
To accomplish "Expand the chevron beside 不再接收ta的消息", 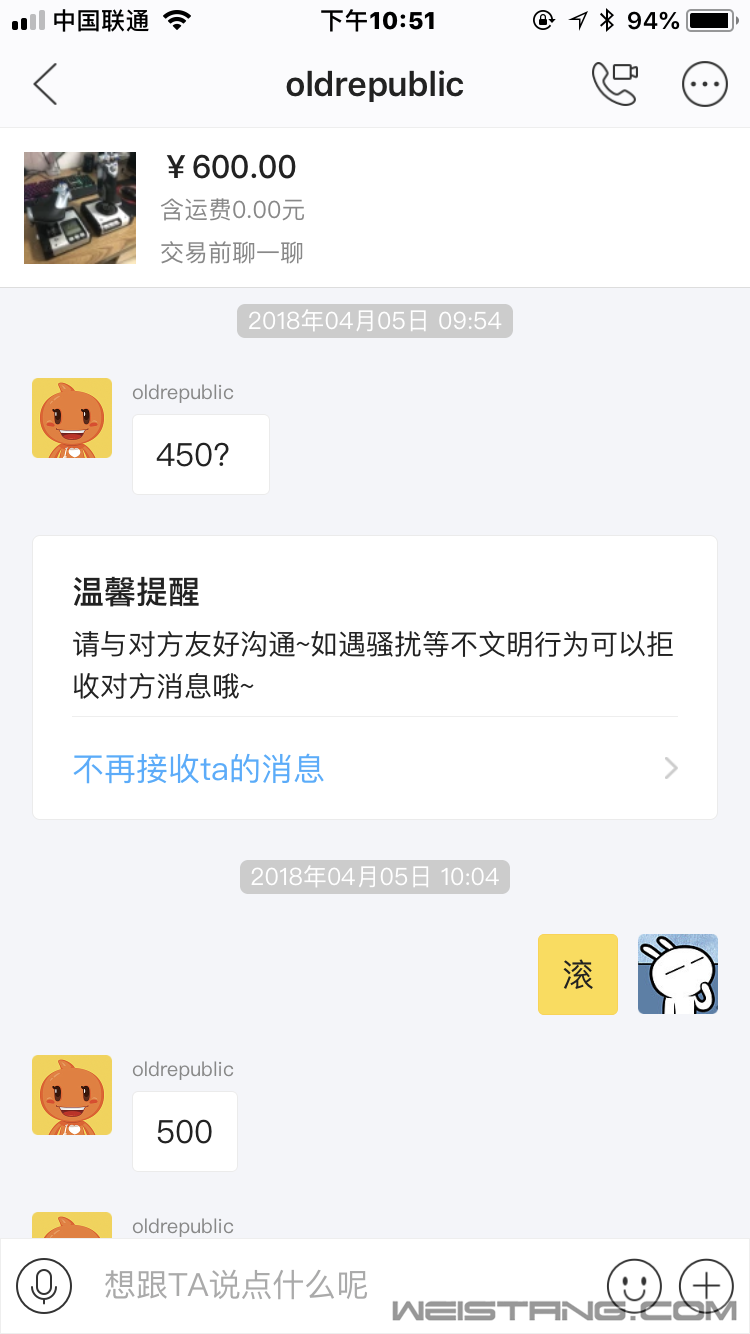I will pos(670,768).
